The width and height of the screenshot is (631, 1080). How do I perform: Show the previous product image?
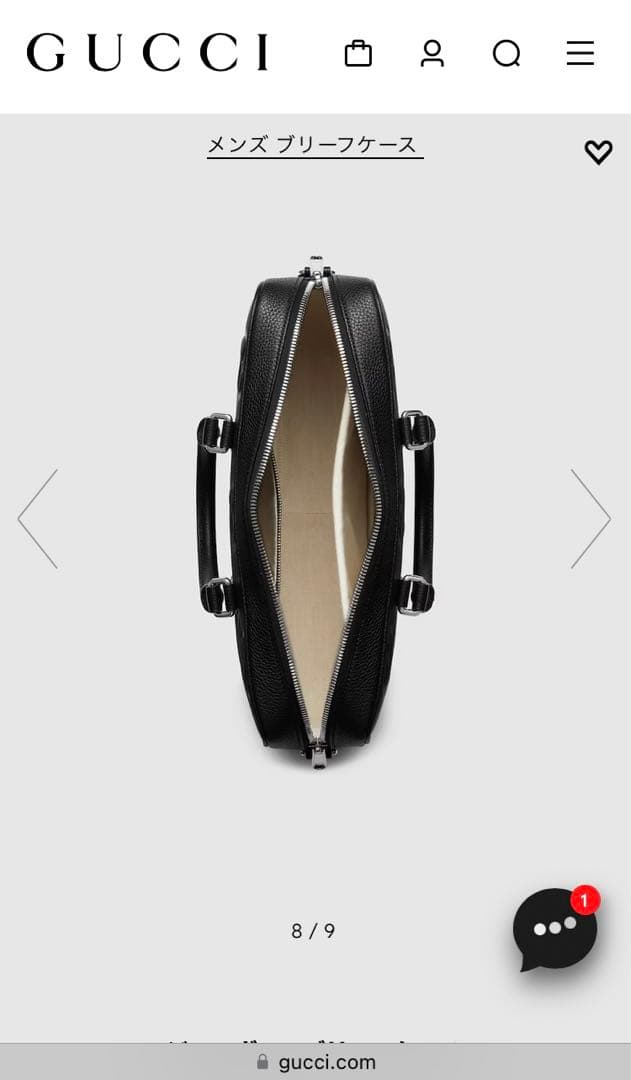38,519
